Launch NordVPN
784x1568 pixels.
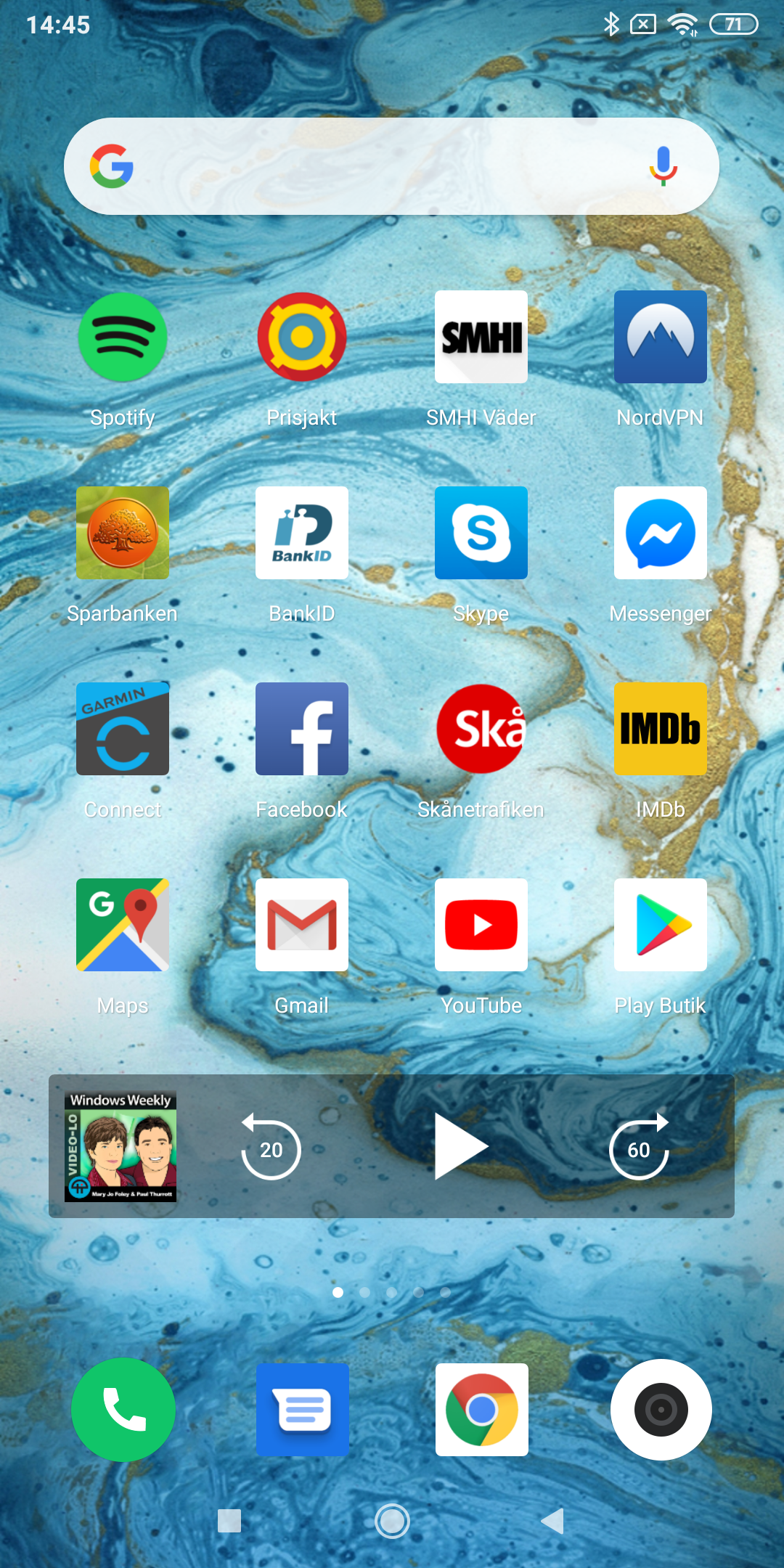(x=661, y=338)
